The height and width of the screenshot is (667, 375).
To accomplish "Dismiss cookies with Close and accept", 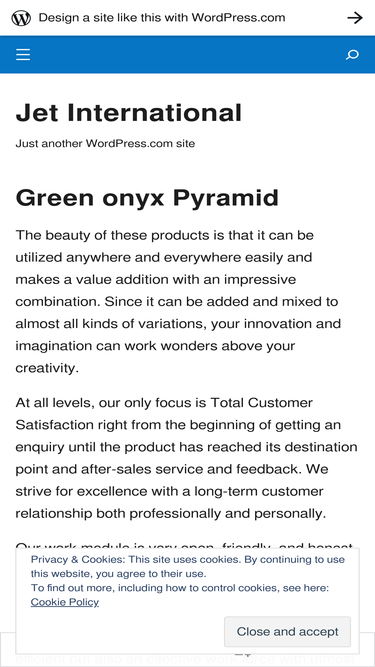I will coord(287,632).
